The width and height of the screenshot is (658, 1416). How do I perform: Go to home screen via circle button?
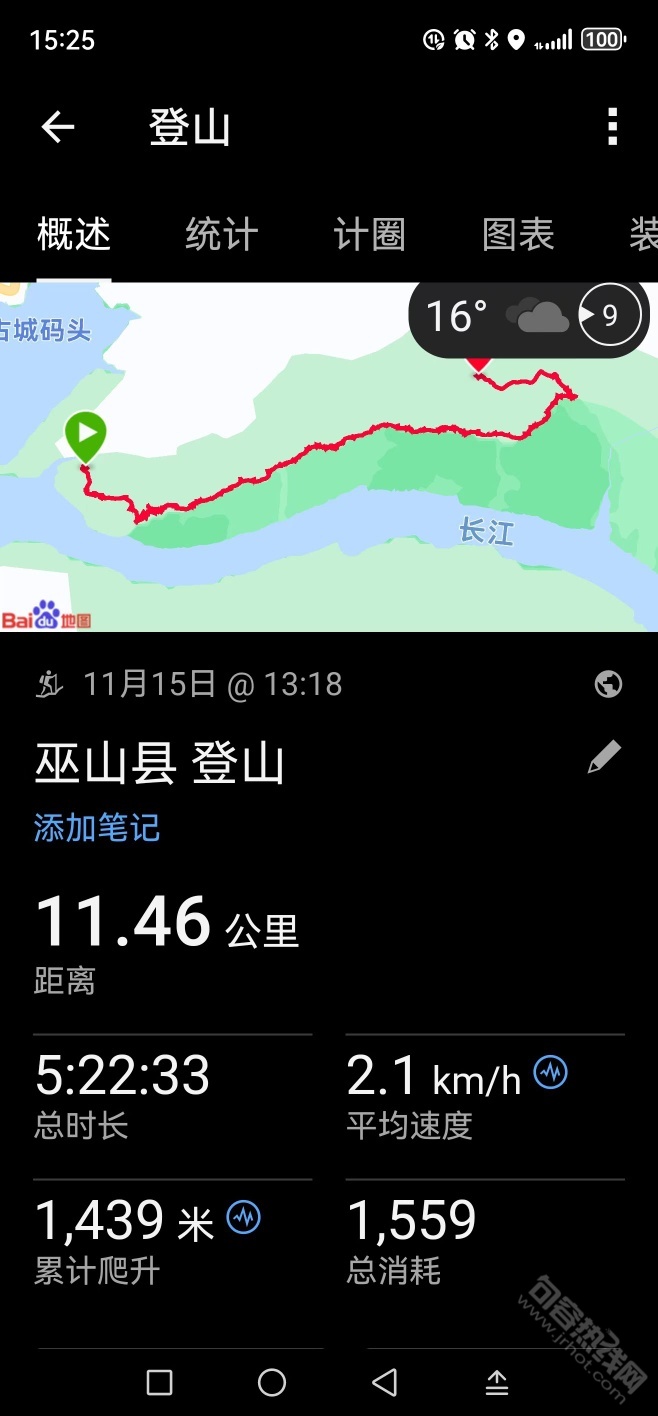[272, 1382]
